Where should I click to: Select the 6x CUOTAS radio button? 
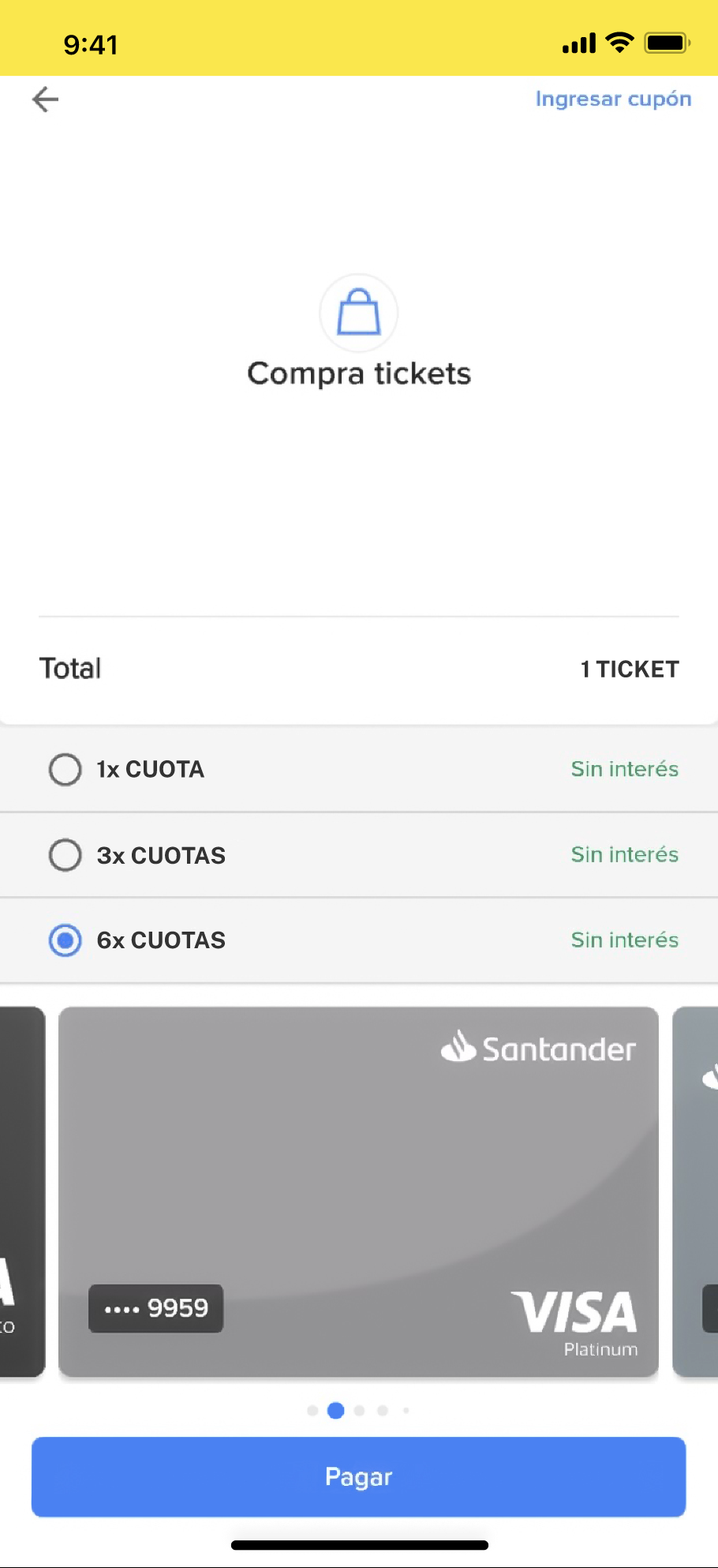point(65,940)
